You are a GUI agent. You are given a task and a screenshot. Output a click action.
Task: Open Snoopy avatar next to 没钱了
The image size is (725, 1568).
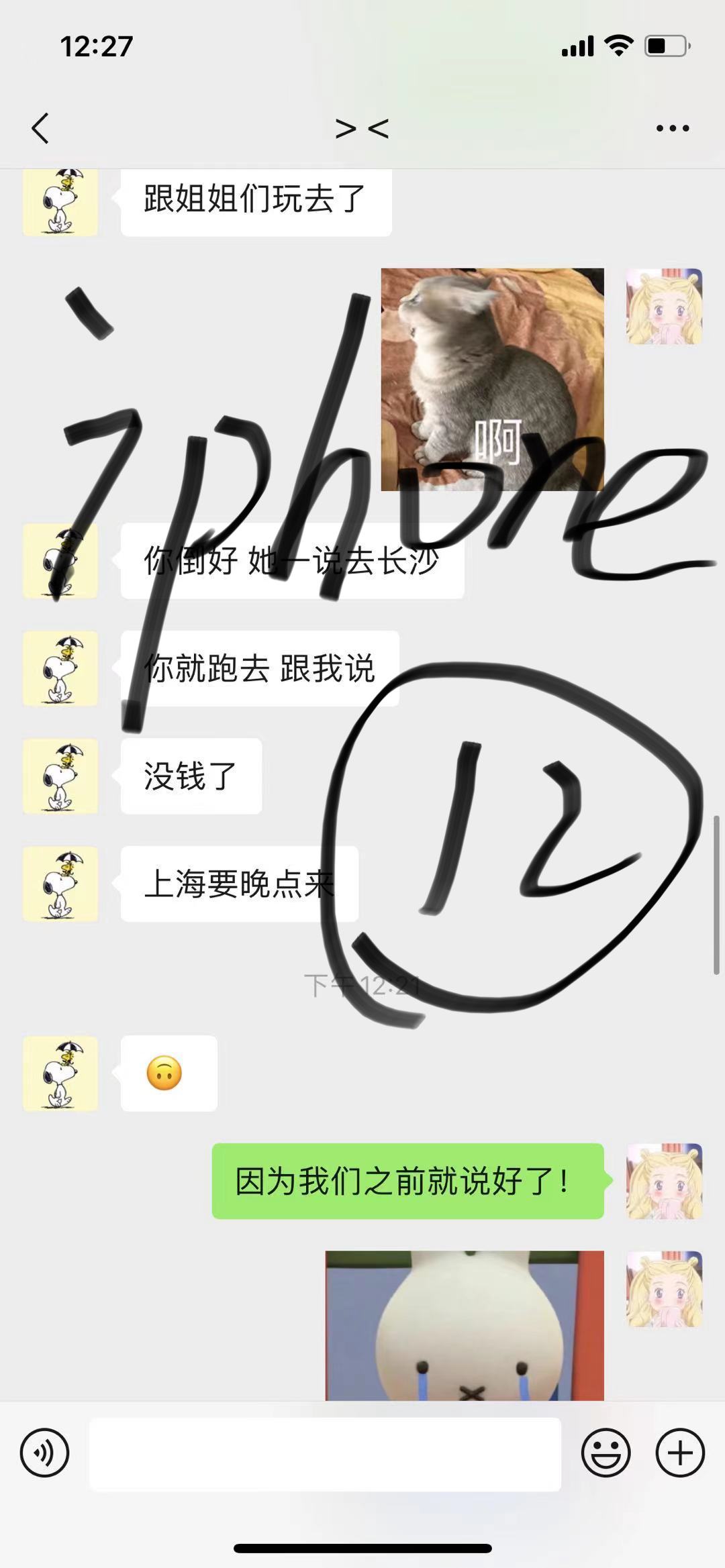60,776
